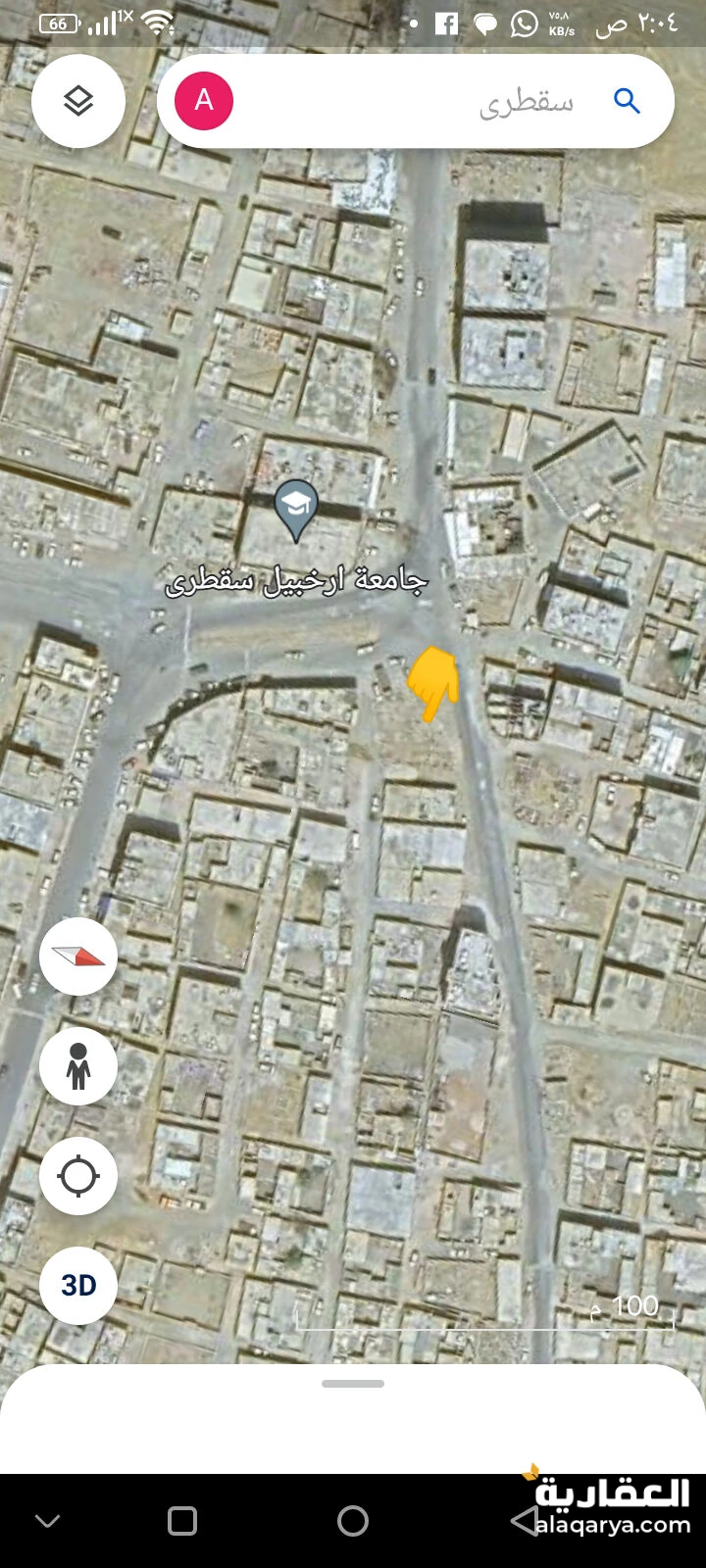706x1568 pixels.
Task: Reset map orientation with the compass
Action: pyautogui.click(x=77, y=956)
